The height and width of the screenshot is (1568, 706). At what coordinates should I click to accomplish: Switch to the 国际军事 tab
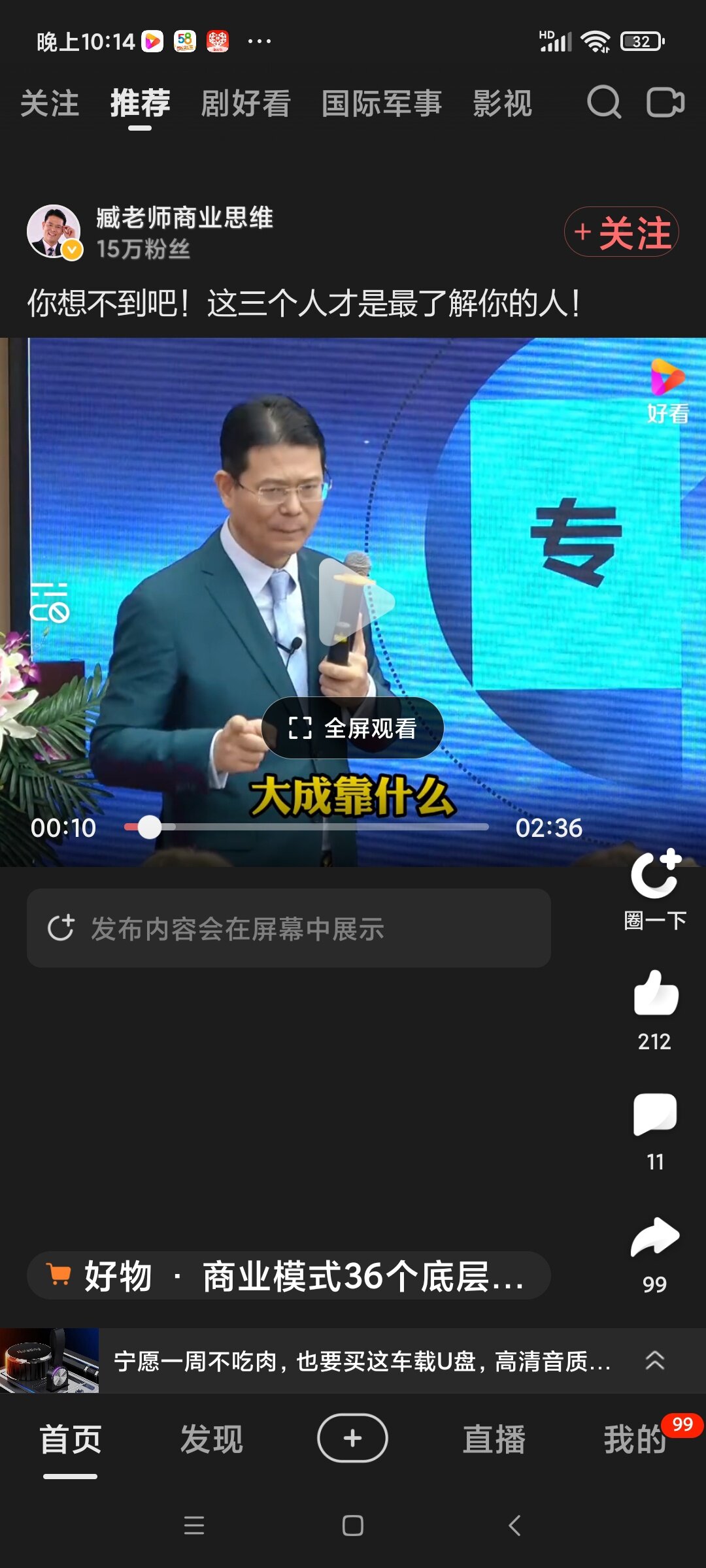(382, 104)
